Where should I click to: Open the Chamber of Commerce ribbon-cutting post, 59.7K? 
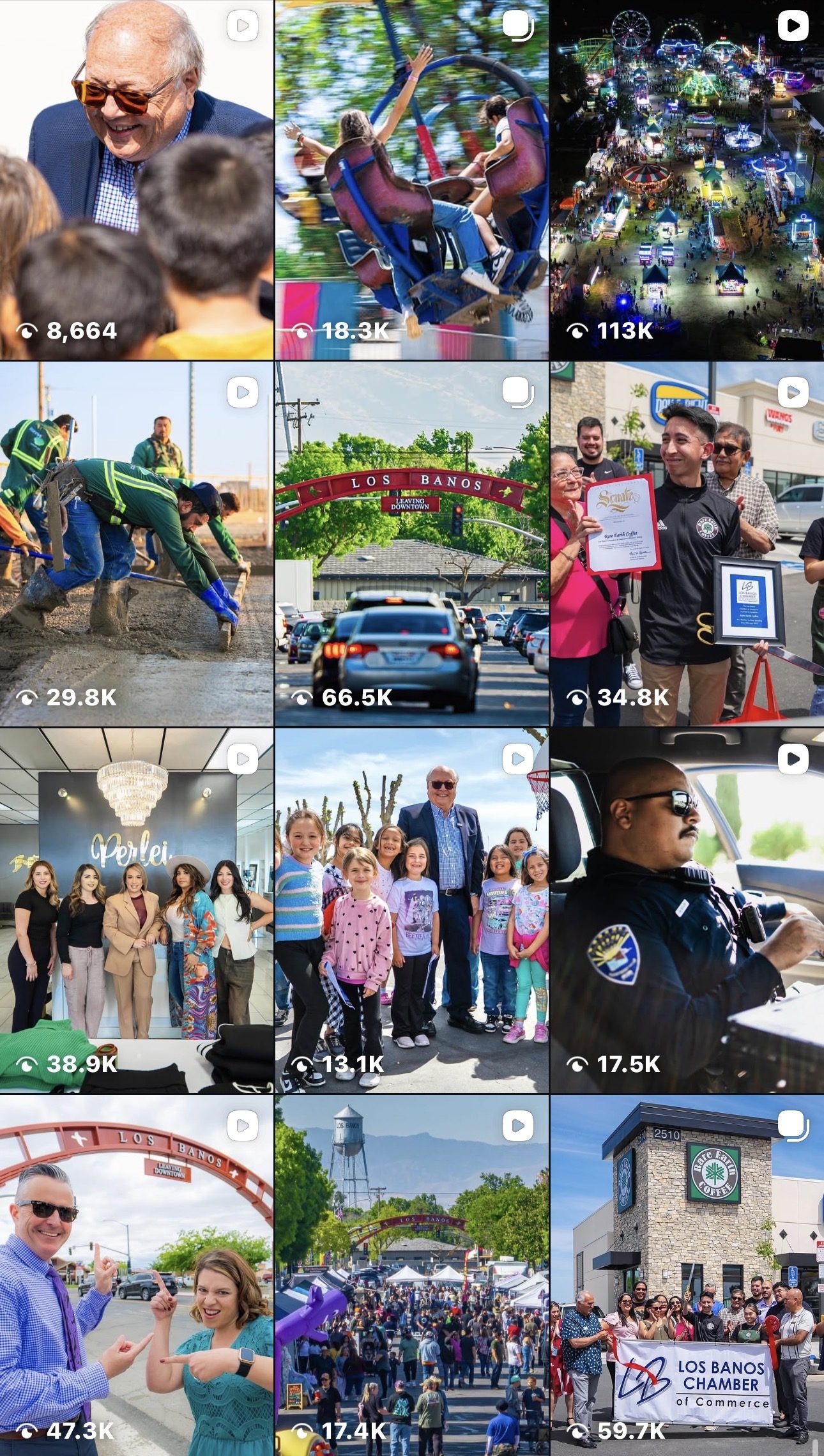tap(687, 1276)
